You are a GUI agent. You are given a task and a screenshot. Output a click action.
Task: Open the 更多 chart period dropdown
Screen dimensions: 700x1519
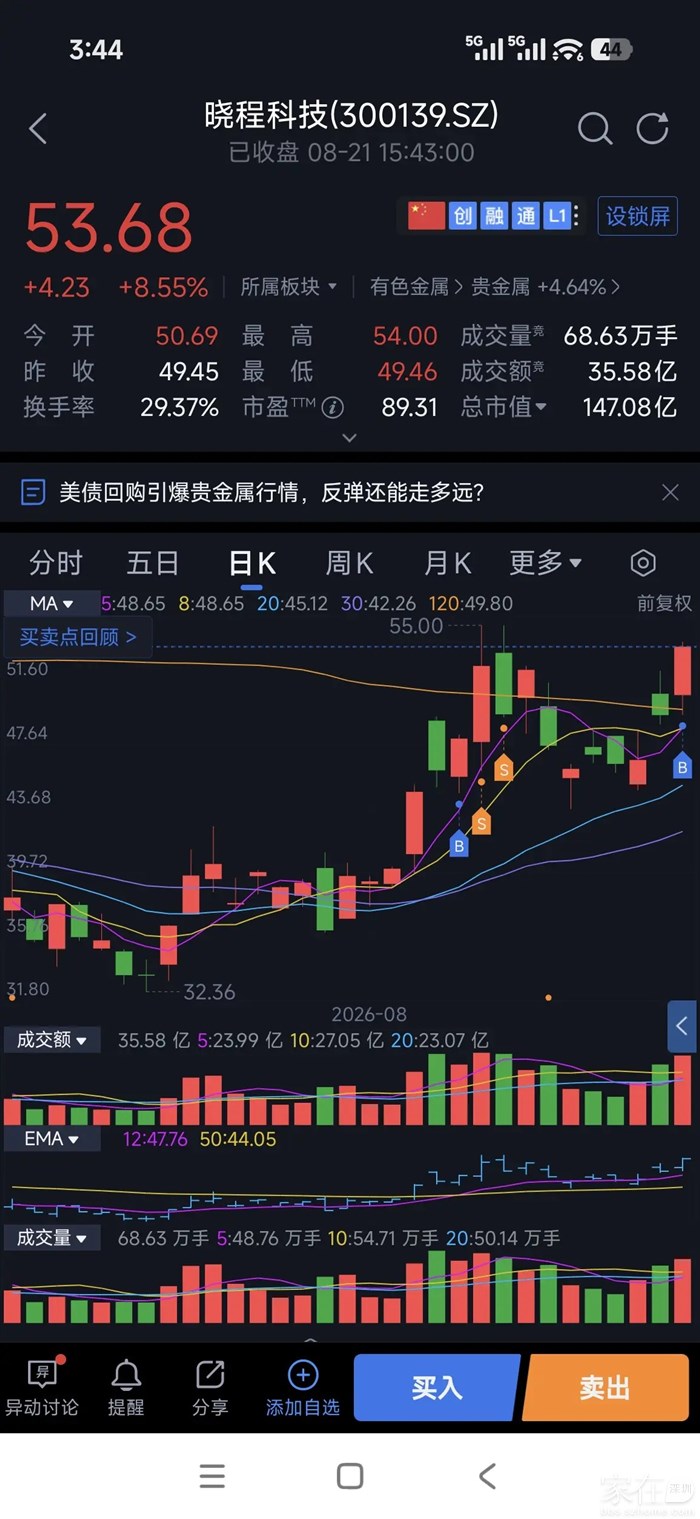click(x=545, y=563)
